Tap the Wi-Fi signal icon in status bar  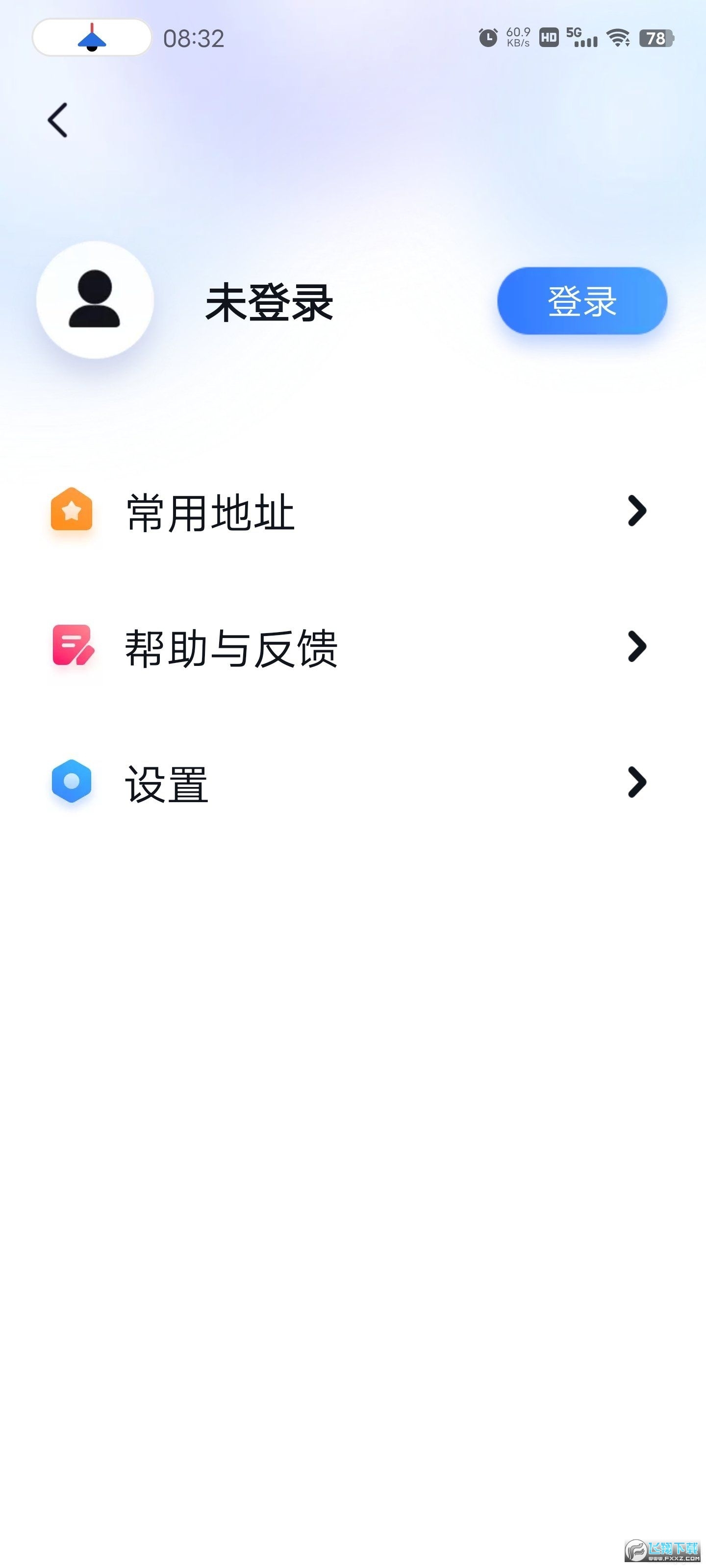(x=618, y=38)
